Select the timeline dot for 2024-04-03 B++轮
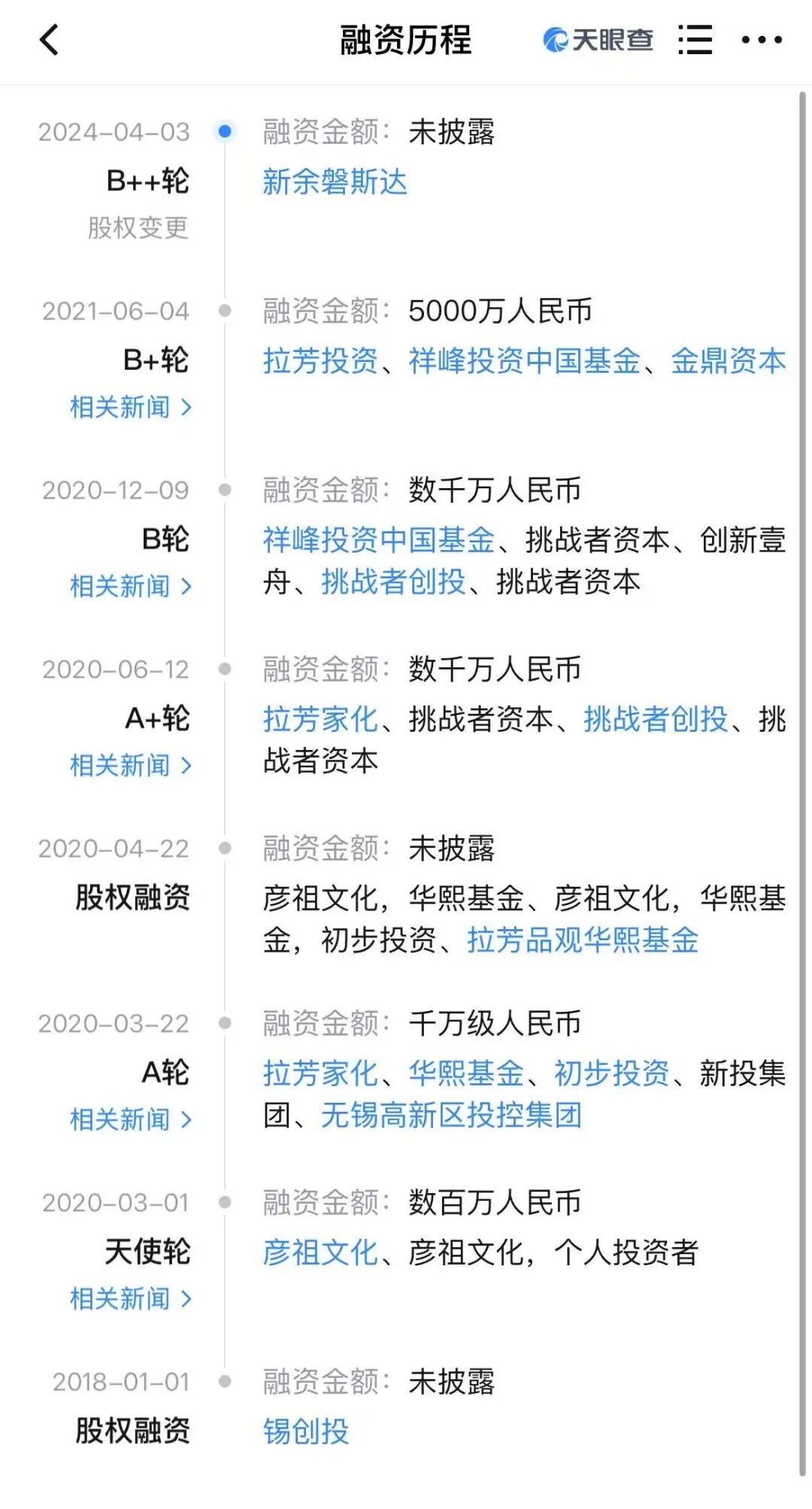The height and width of the screenshot is (1509, 812). pyautogui.click(x=225, y=131)
